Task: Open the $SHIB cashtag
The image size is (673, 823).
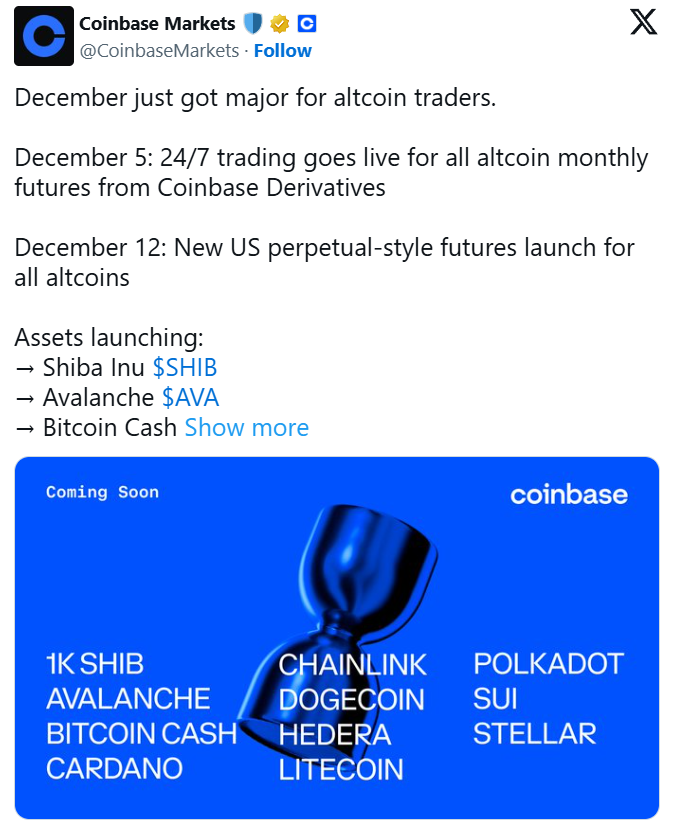Action: coord(184,367)
